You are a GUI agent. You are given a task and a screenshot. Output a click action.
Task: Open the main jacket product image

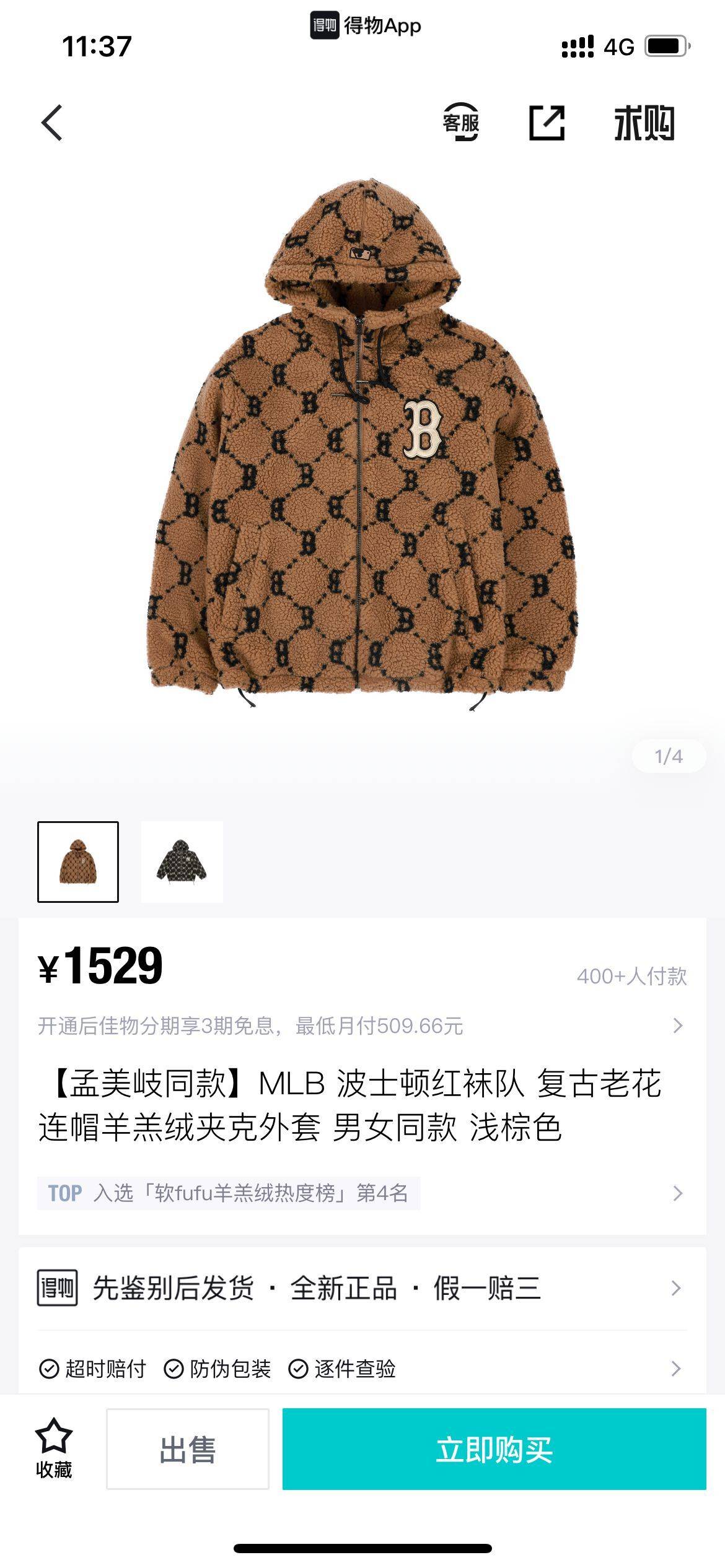point(362,446)
